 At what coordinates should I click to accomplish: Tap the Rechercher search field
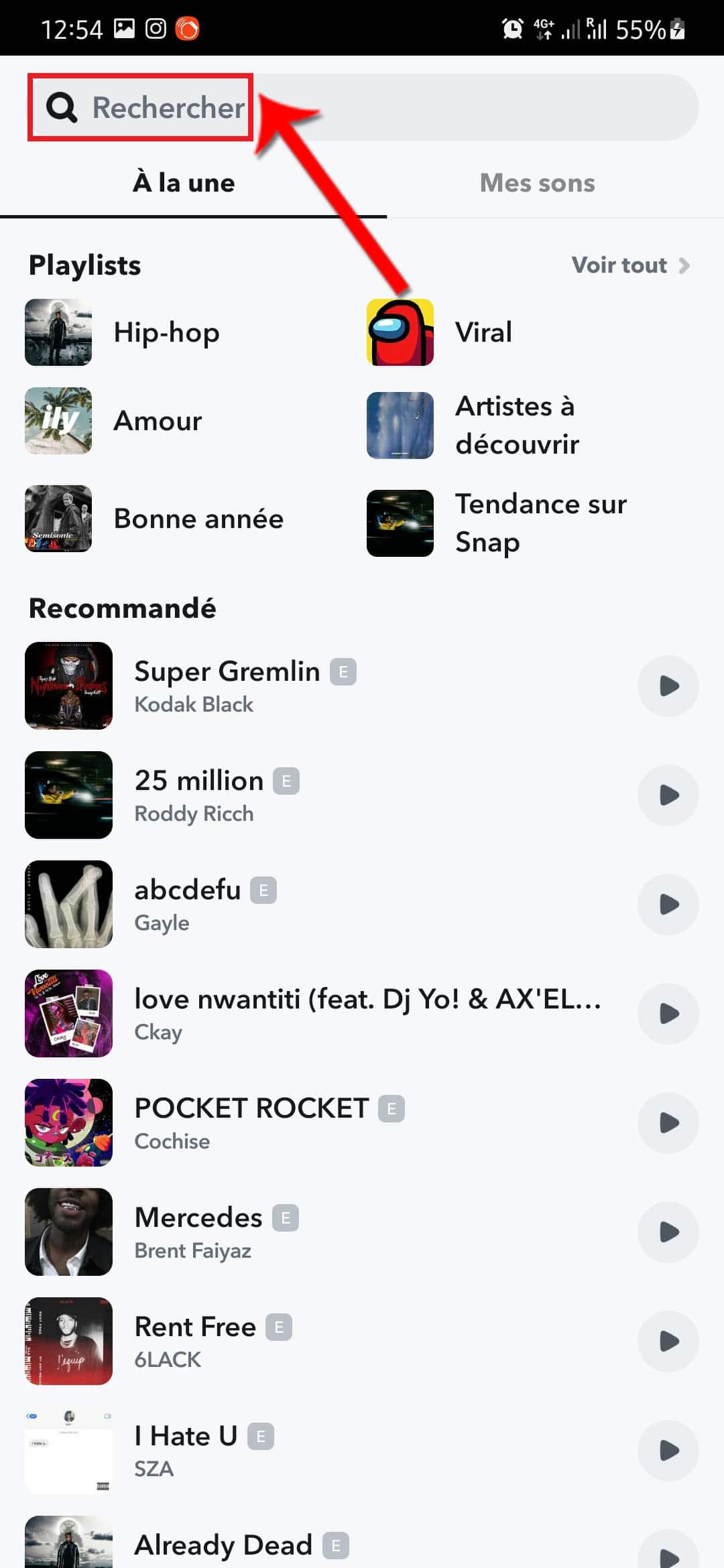pyautogui.click(x=362, y=107)
